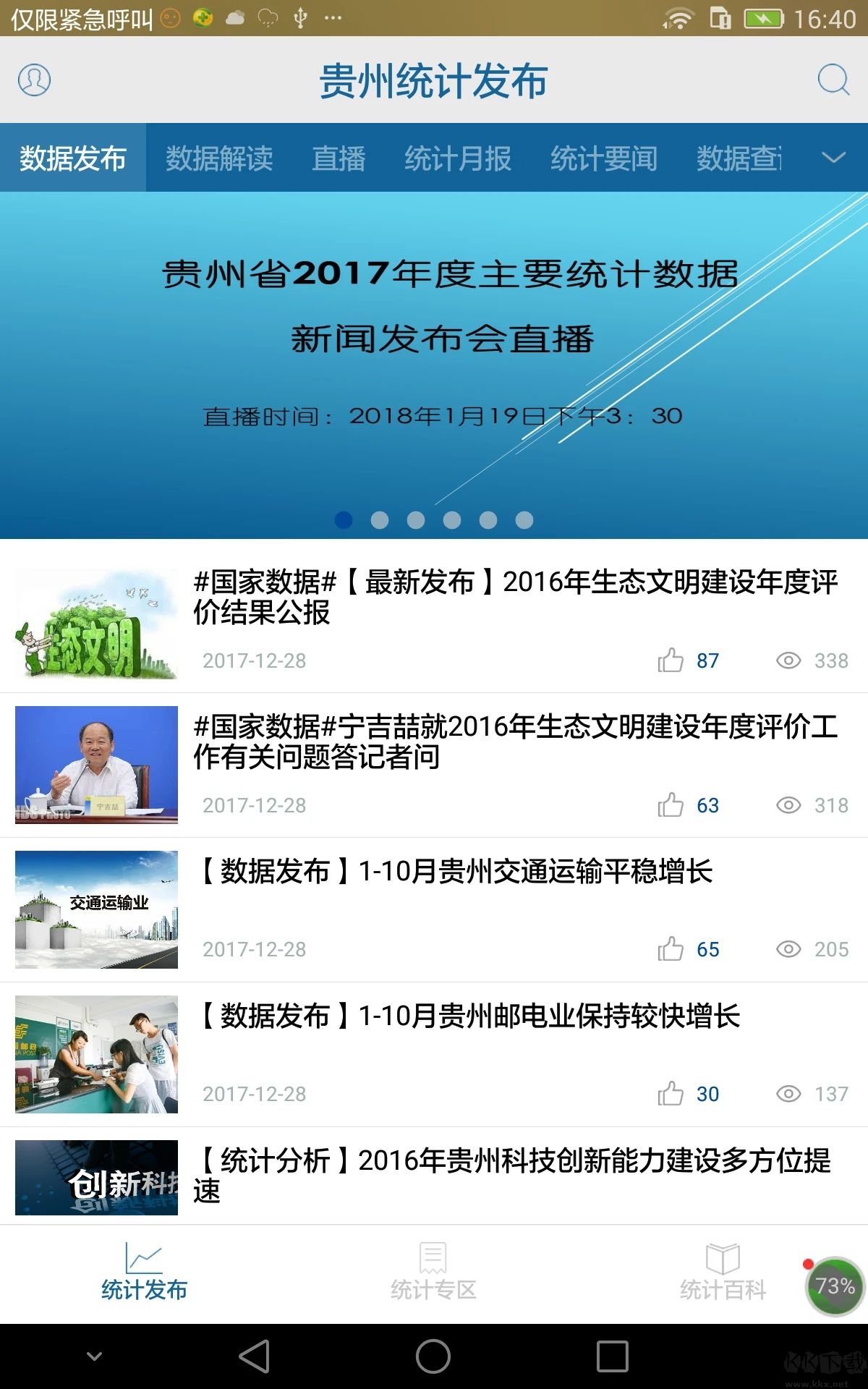Open the user profile avatar icon
868x1389 pixels.
click(34, 80)
